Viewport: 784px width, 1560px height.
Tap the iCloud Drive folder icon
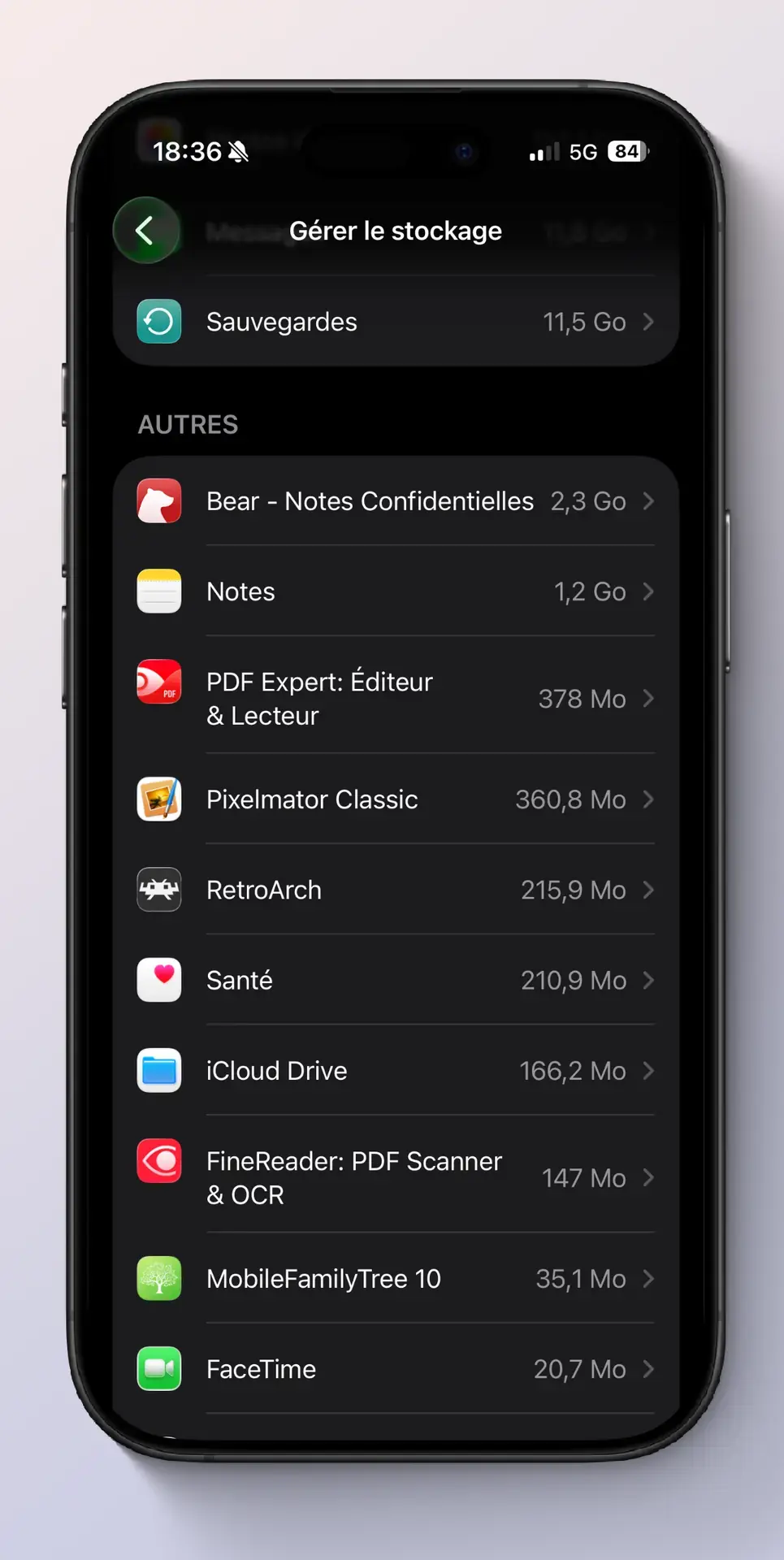click(158, 1070)
